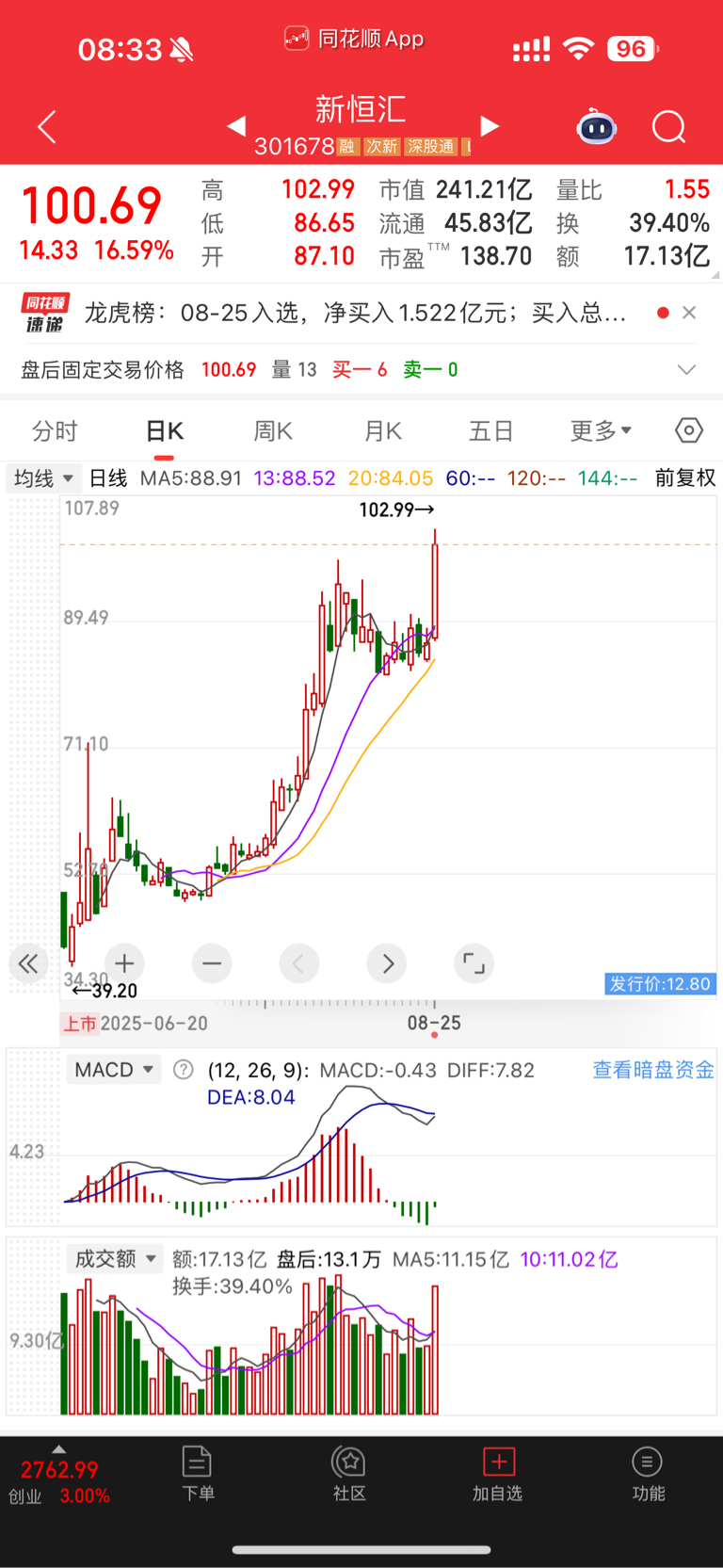The height and width of the screenshot is (1568, 723).
Task: Open the 均线 moving average dropdown
Action: (x=43, y=477)
